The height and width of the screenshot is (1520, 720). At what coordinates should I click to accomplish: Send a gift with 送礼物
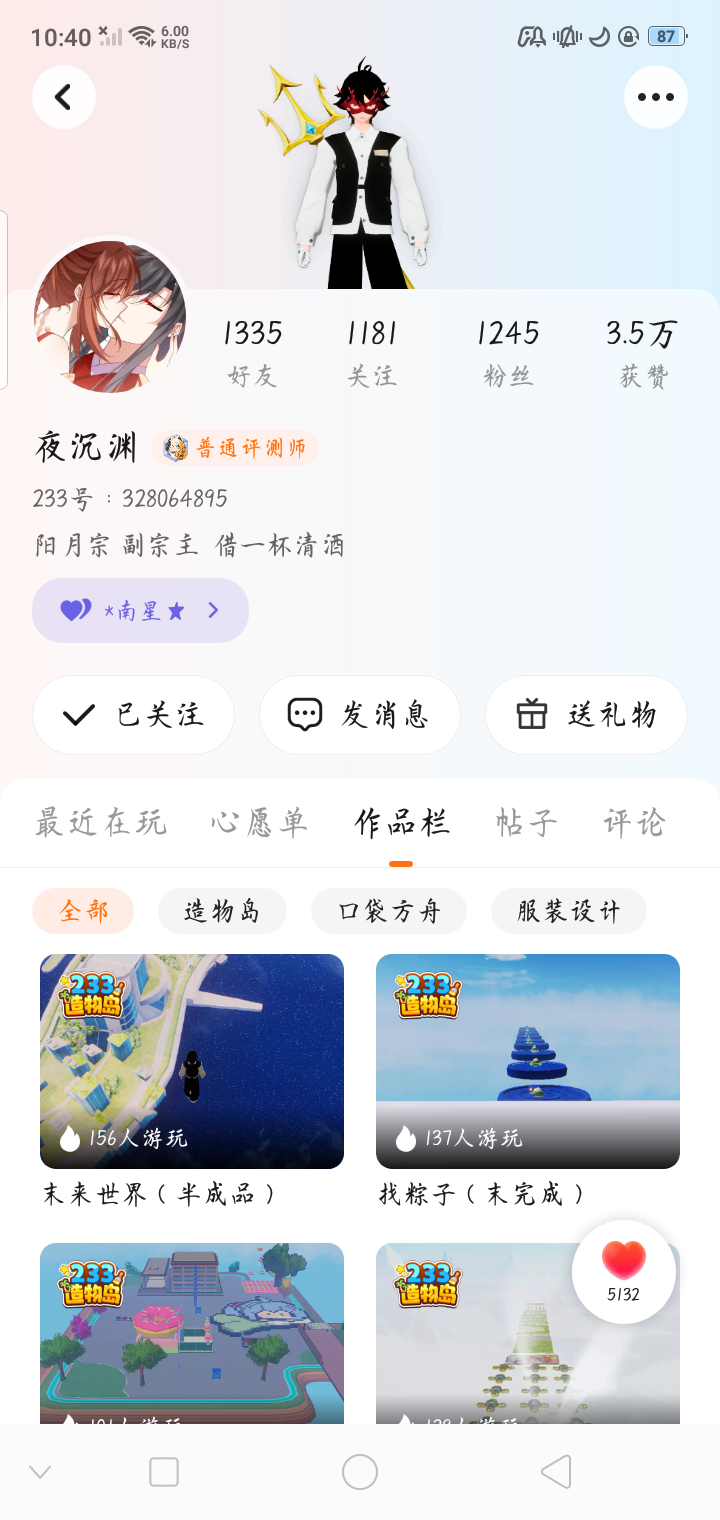tap(586, 715)
